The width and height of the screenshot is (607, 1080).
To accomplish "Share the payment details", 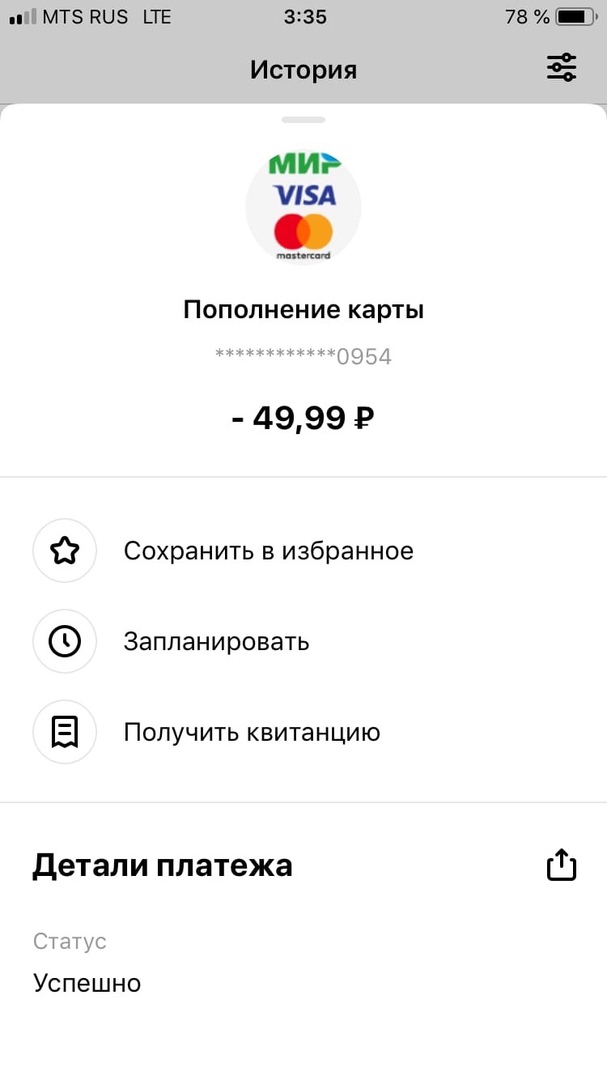I will (561, 865).
